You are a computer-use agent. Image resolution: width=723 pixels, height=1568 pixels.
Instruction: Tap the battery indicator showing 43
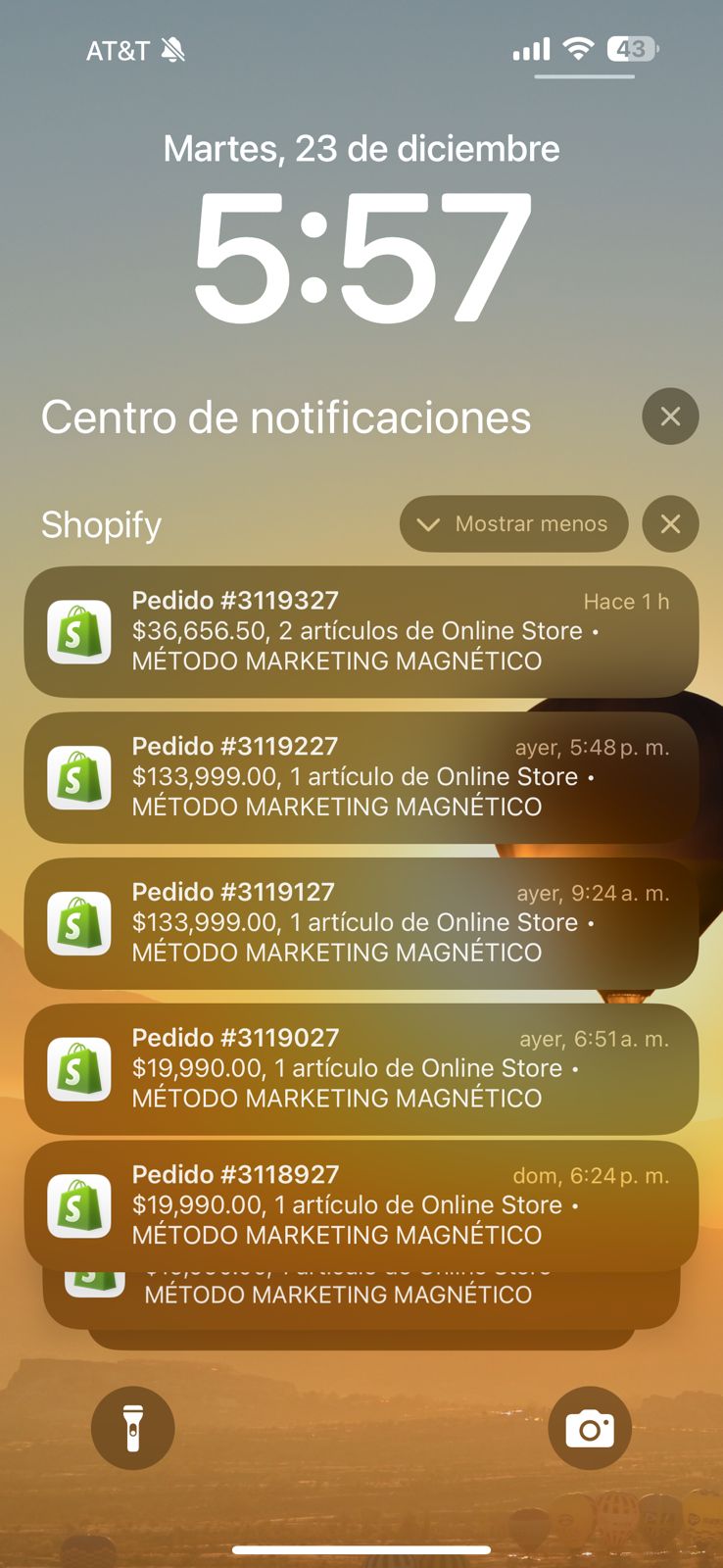[x=633, y=48]
